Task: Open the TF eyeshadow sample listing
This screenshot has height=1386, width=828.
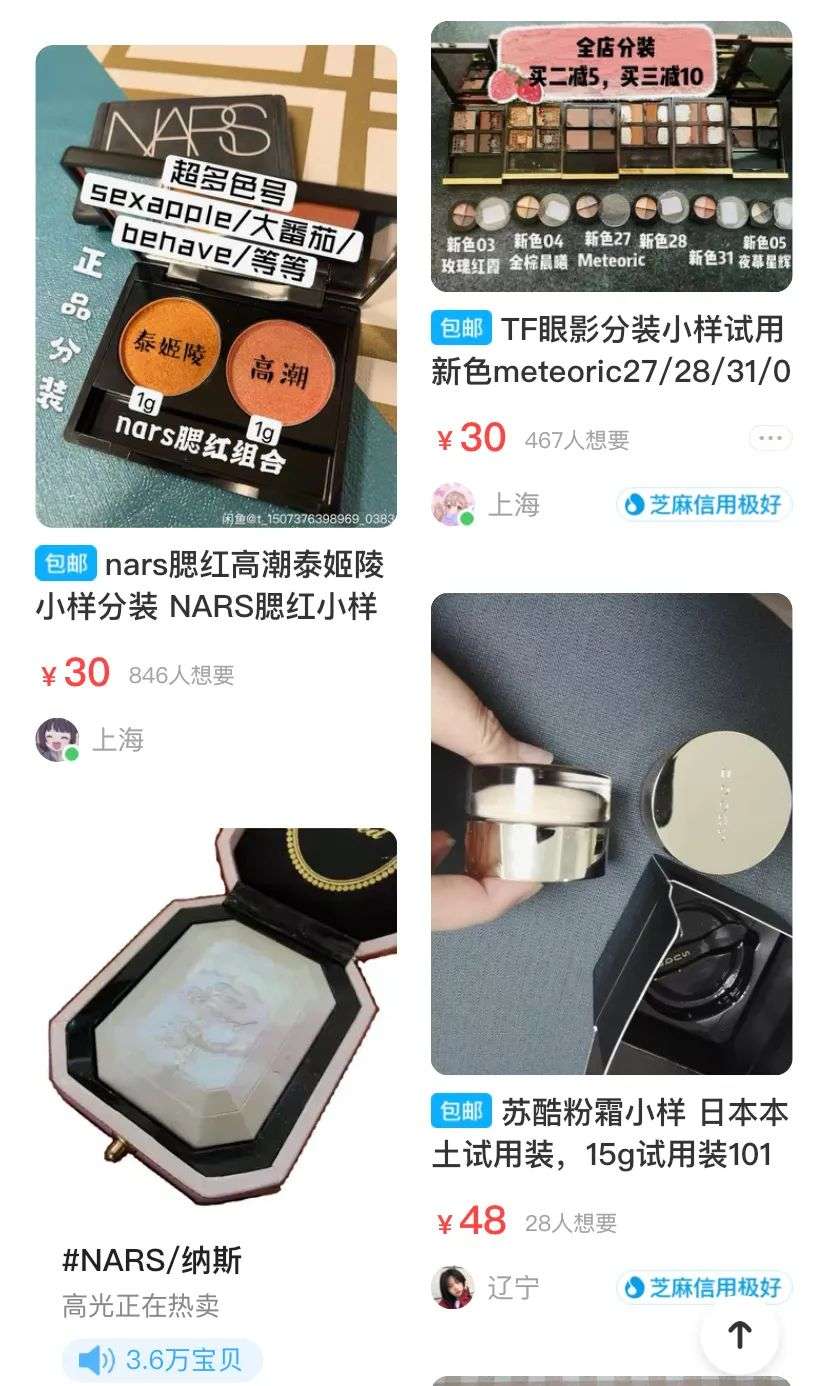Action: (611, 157)
